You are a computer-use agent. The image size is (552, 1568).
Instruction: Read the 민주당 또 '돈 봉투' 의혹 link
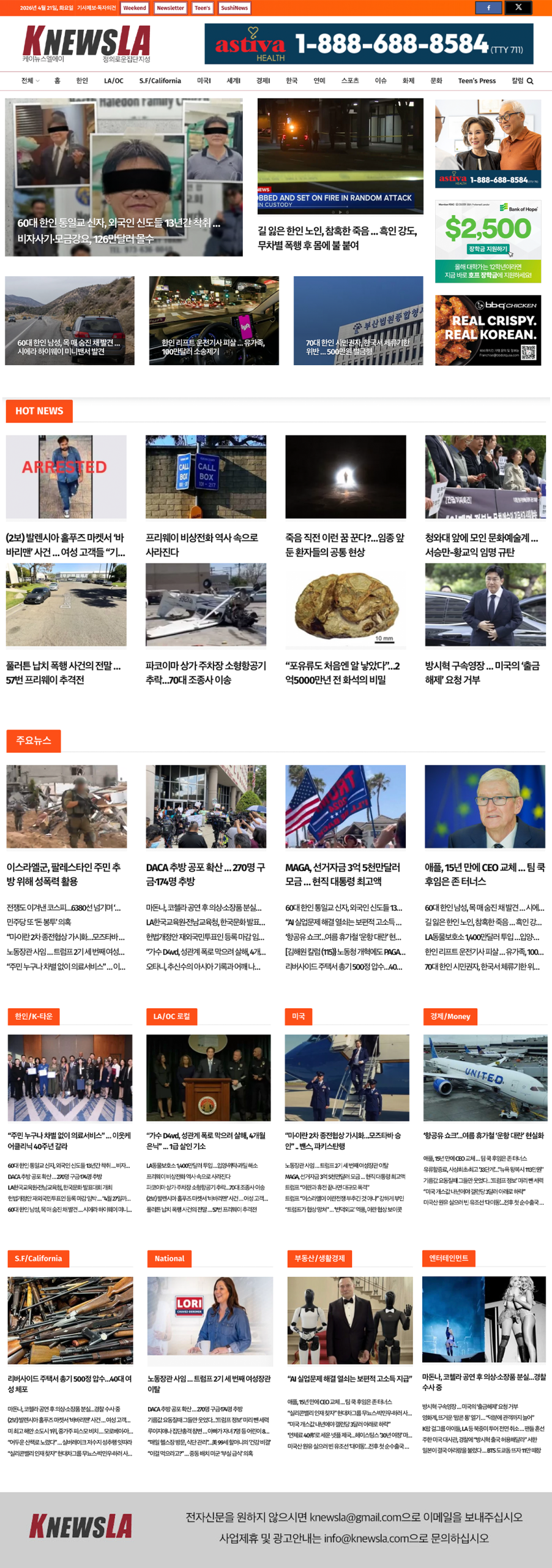pyautogui.click(x=39, y=922)
